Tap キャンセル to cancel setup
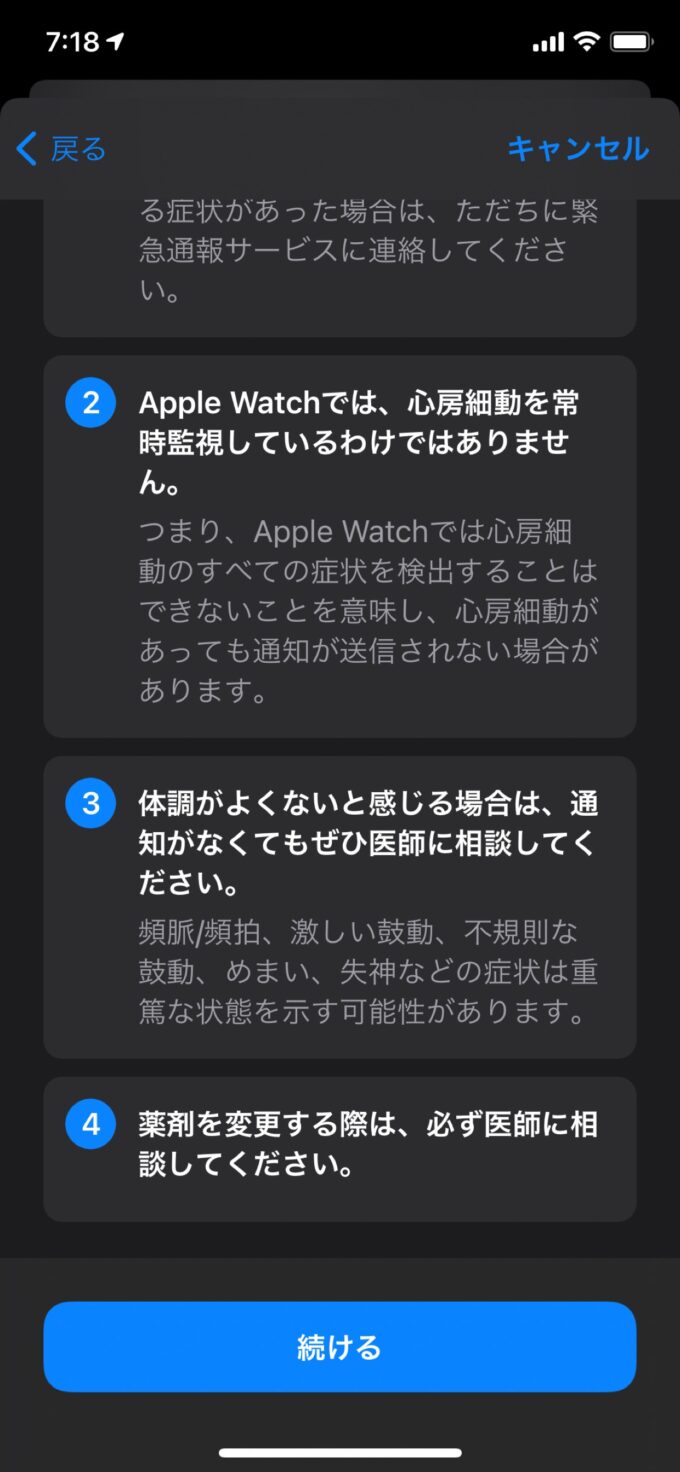This screenshot has height=1472, width=680. click(578, 149)
